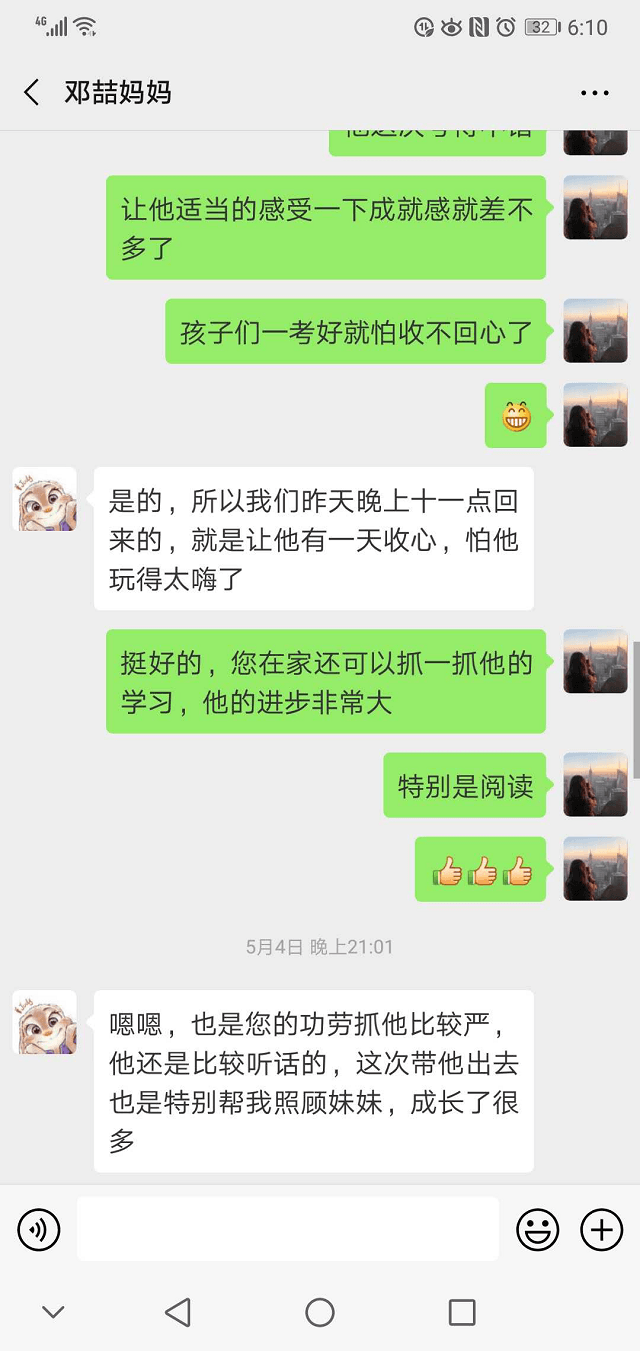Hide keyboard with the down chevron
Screen dimensions: 640x1351
pyautogui.click(x=53, y=1312)
